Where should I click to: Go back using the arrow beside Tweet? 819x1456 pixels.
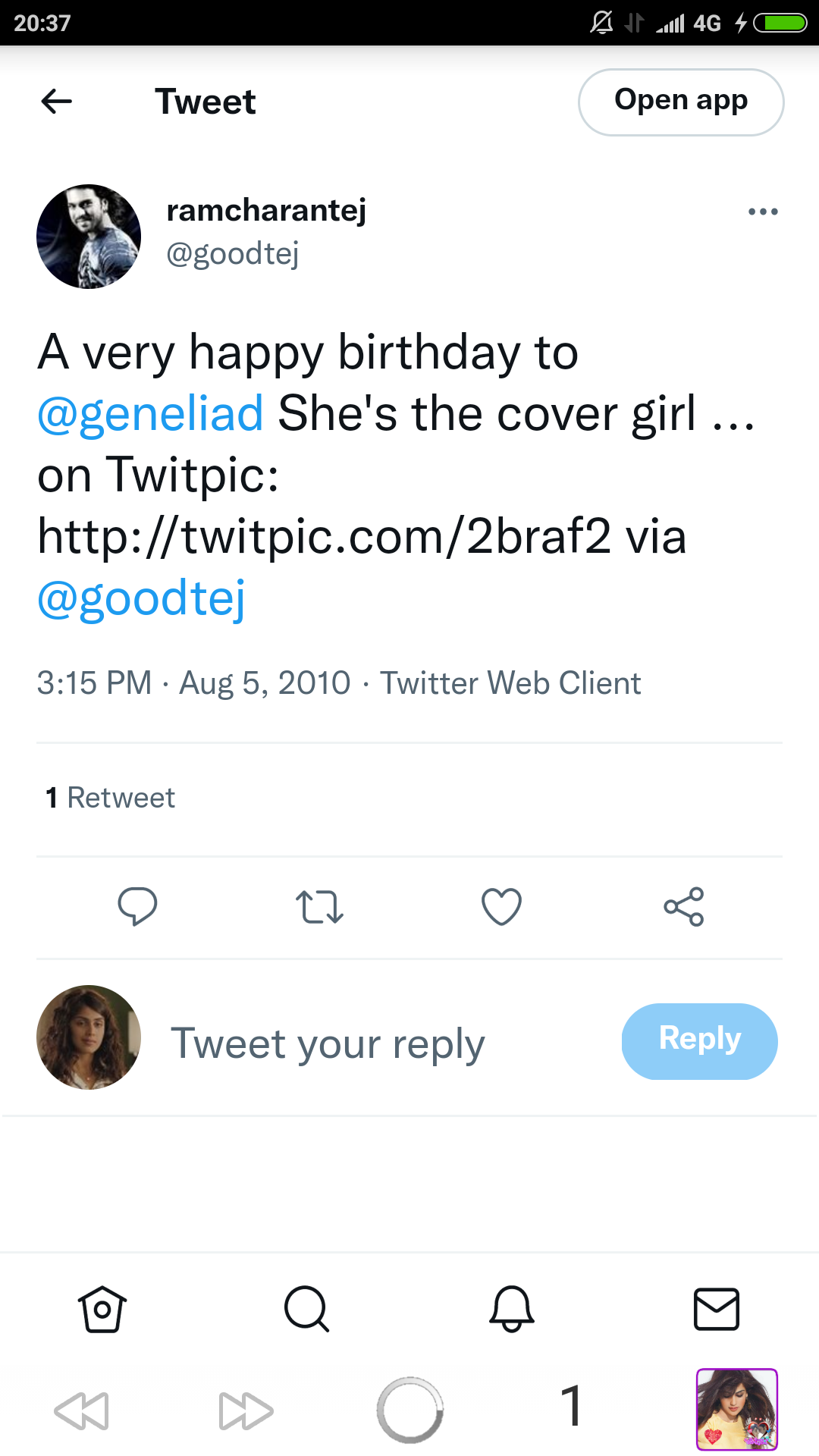[x=57, y=101]
